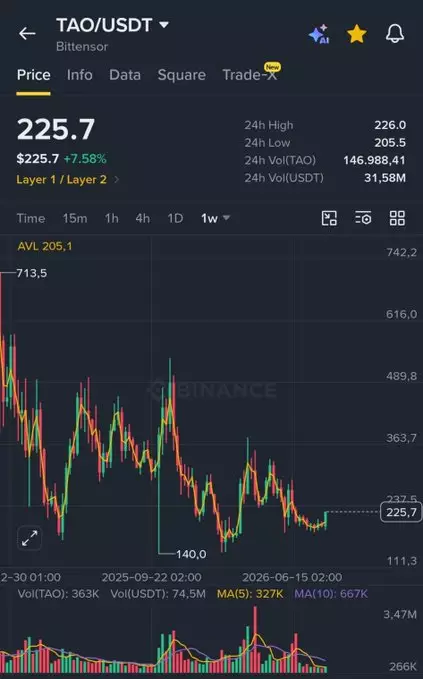Select the Time chart interval

31,218
